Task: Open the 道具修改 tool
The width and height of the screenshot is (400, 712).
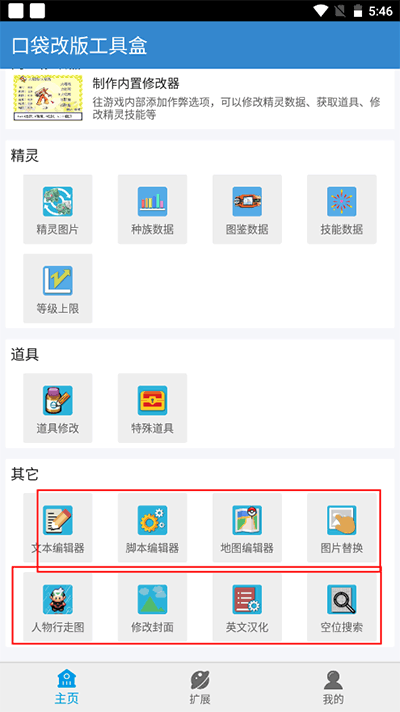Action: pos(58,408)
